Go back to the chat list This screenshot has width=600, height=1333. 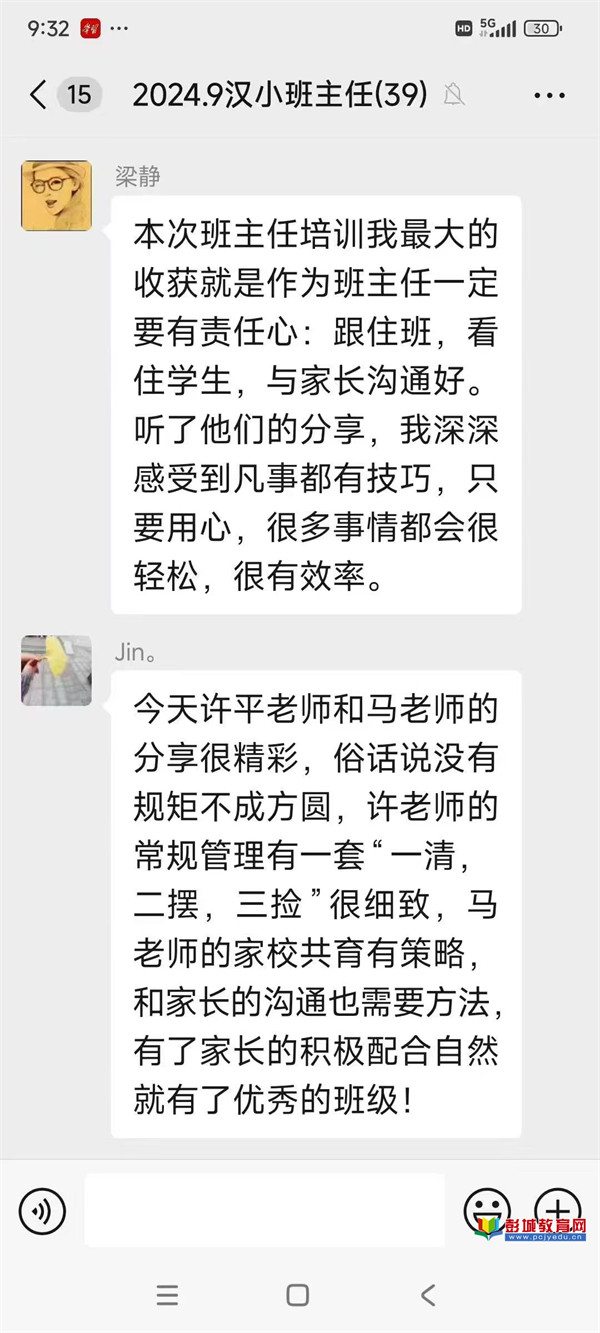pyautogui.click(x=38, y=95)
